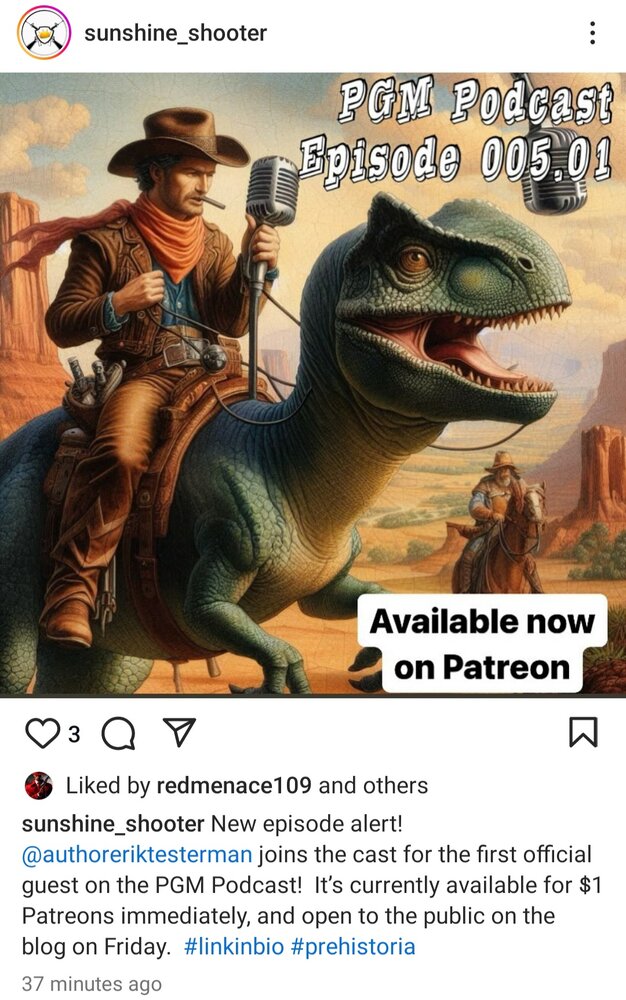This screenshot has width=626, height=1000.
Task: Open the podcast episode image
Action: click(313, 385)
